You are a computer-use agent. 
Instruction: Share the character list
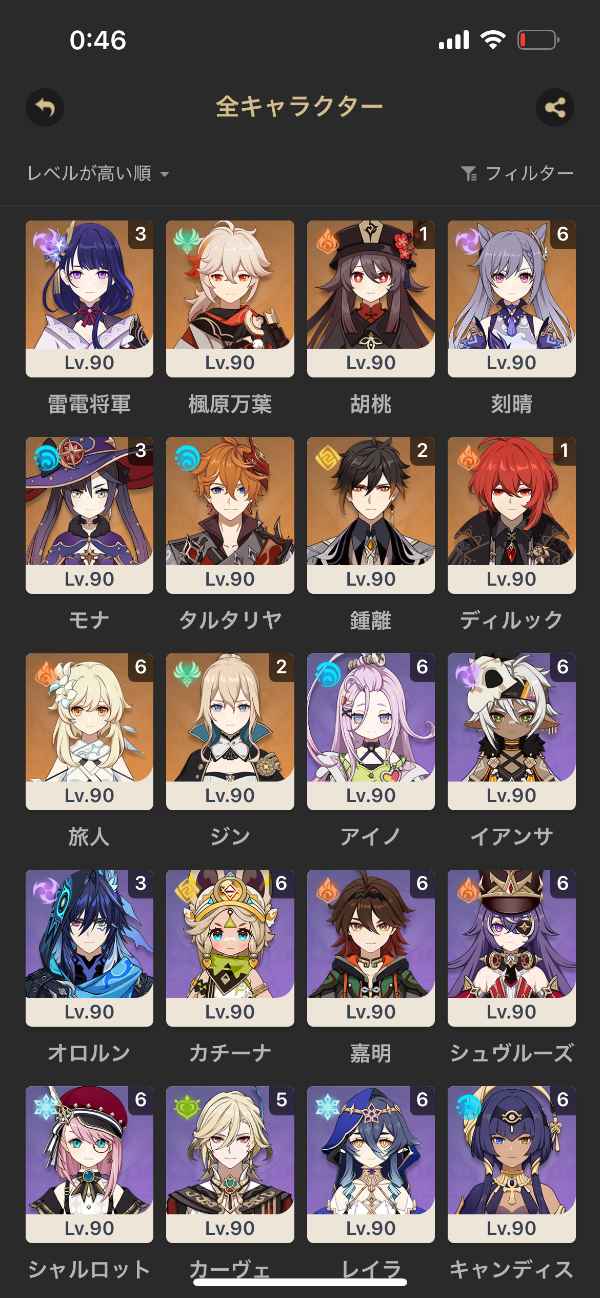[x=555, y=107]
